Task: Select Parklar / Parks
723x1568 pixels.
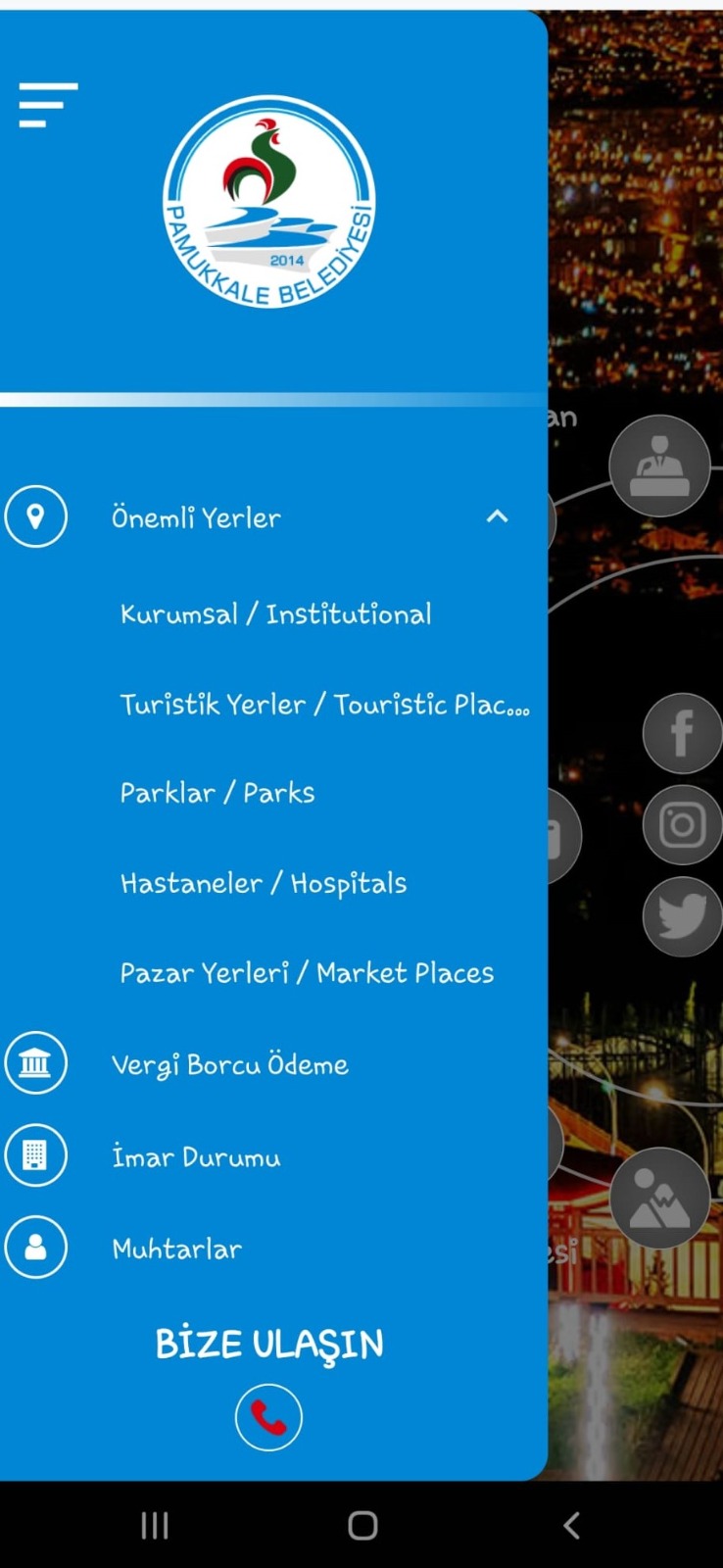Action: [217, 793]
